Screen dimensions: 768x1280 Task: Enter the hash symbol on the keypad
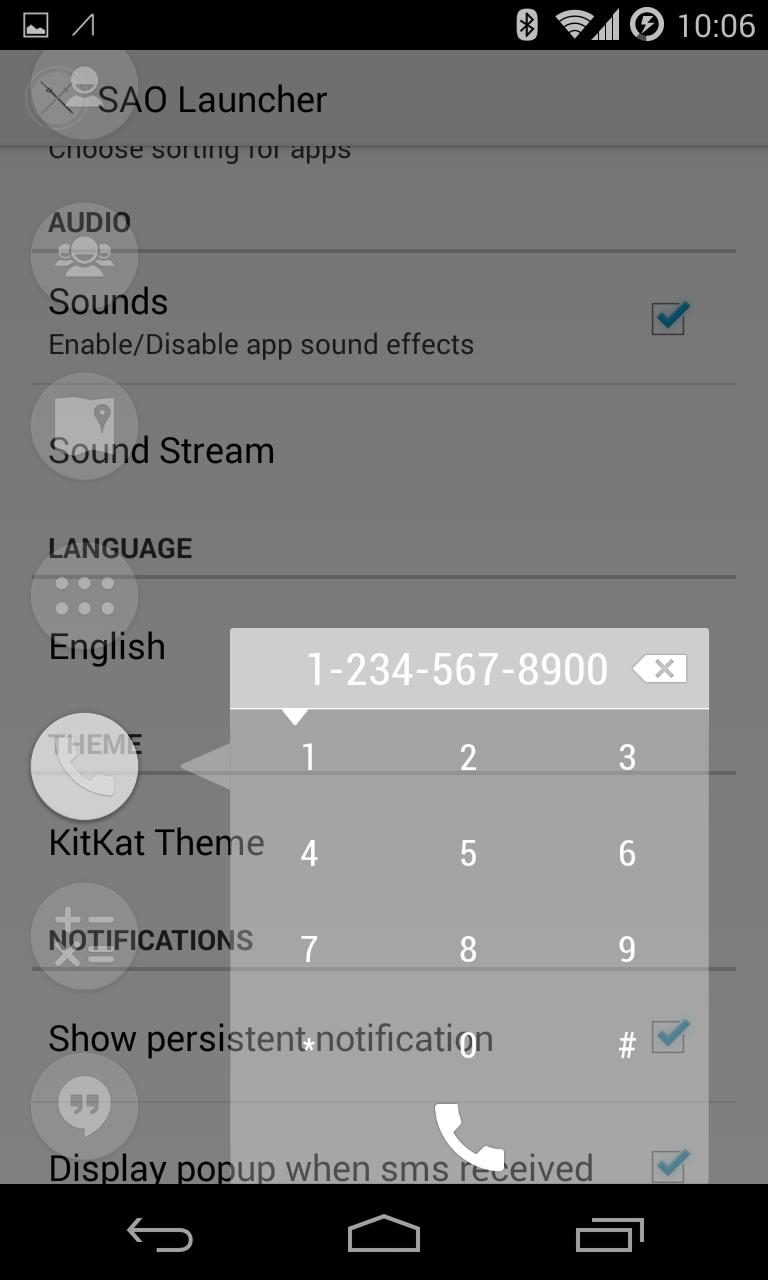tap(627, 1046)
